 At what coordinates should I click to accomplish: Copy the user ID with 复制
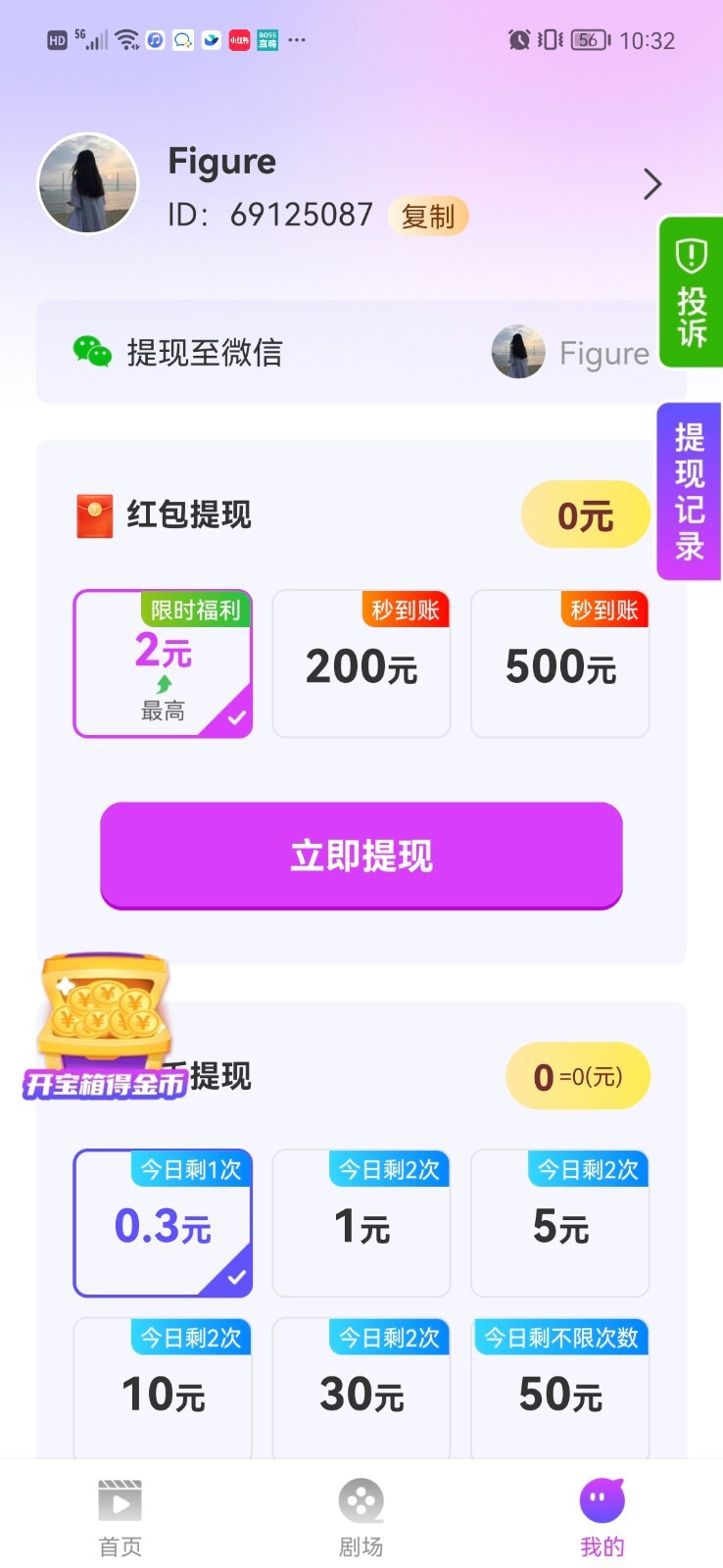[428, 217]
